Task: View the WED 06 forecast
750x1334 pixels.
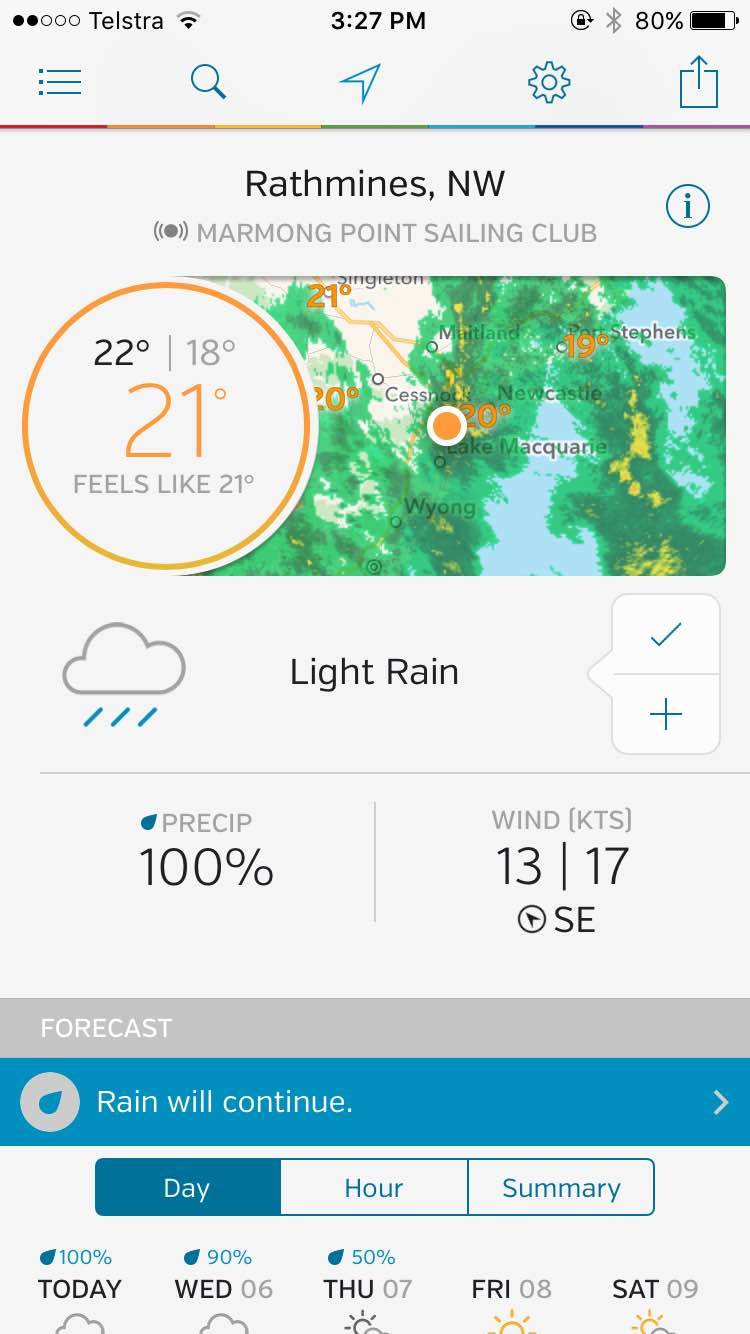Action: [223, 1289]
